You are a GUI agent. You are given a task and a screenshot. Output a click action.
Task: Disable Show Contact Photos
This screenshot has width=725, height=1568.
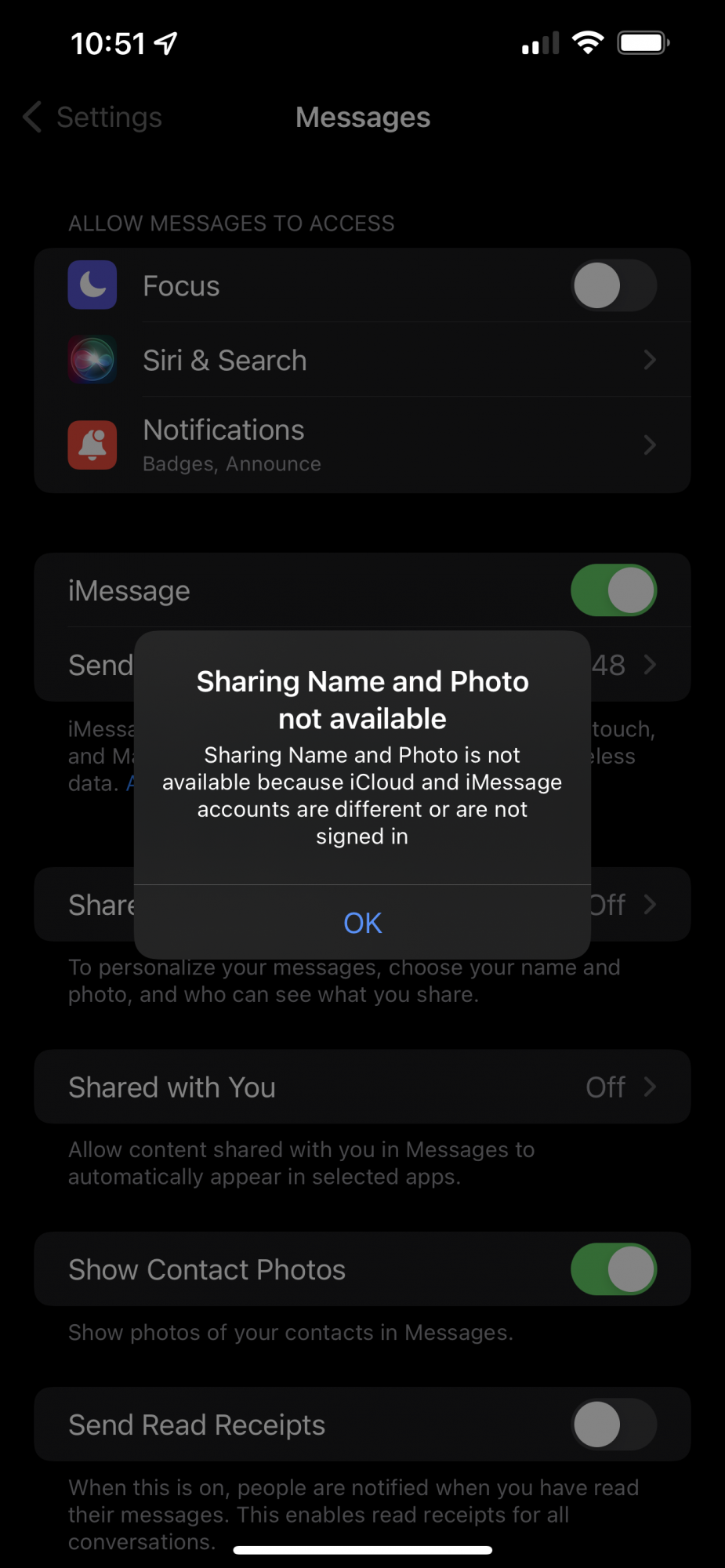[x=613, y=1269]
